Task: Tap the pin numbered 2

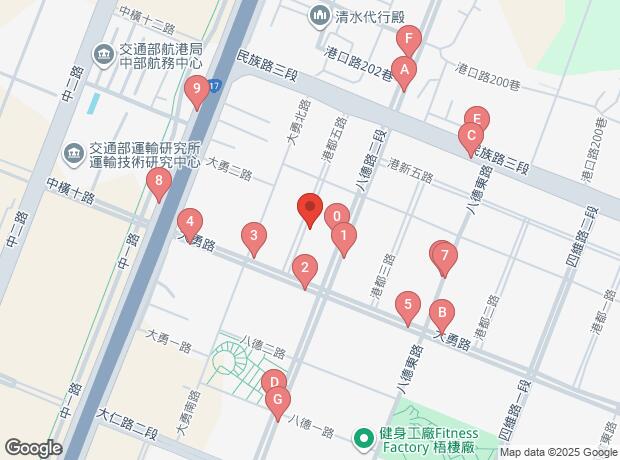Action: click(304, 269)
